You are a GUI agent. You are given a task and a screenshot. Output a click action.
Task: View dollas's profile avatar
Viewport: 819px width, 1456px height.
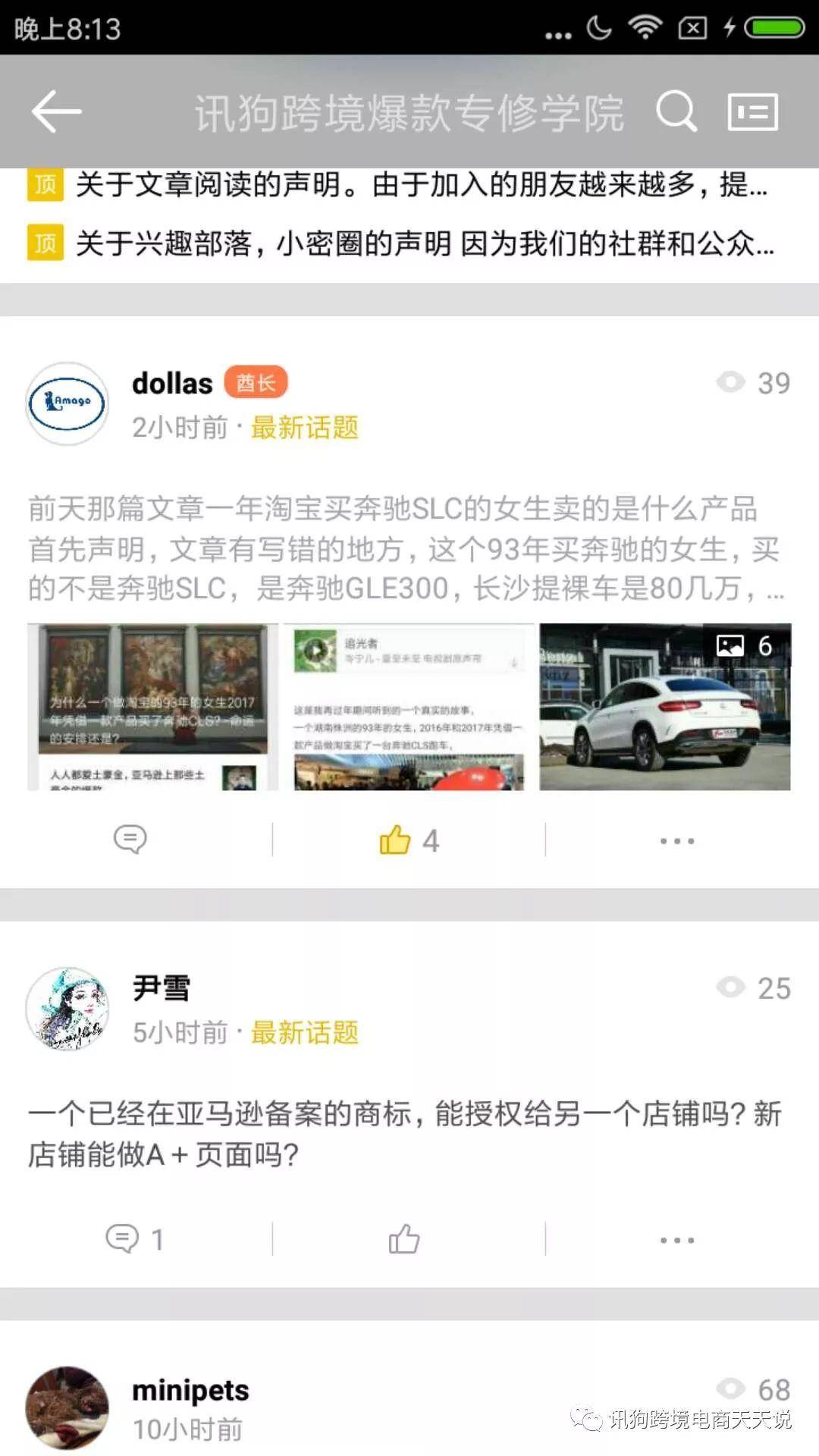click(x=67, y=403)
